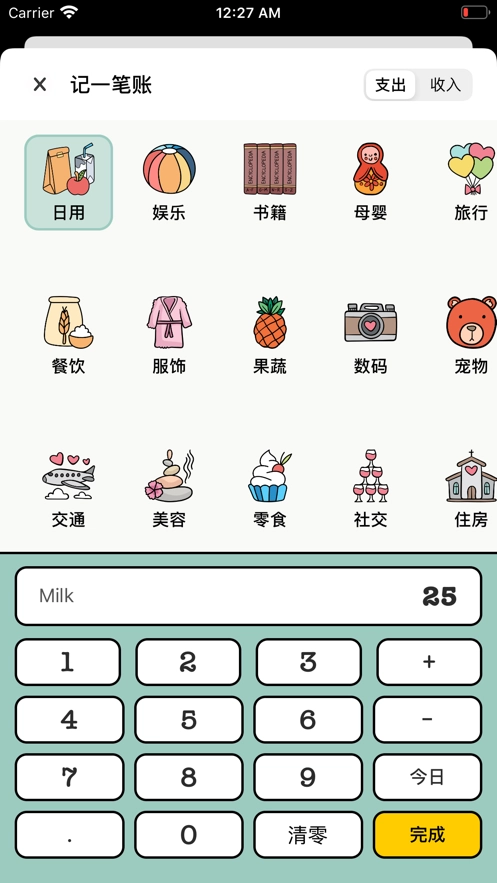Screen dimensions: 497x883
Task: Tap the number 5 key
Action: click(189, 720)
